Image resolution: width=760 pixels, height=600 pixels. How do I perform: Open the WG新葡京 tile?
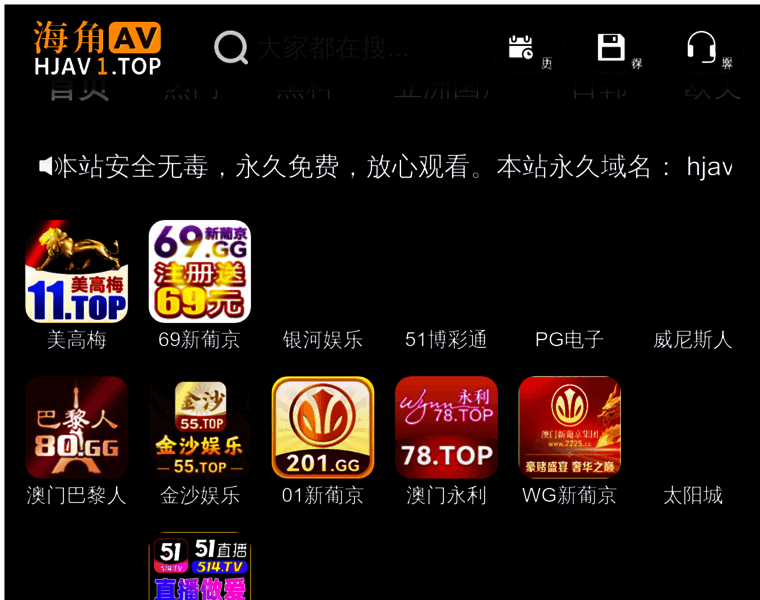[x=569, y=428]
